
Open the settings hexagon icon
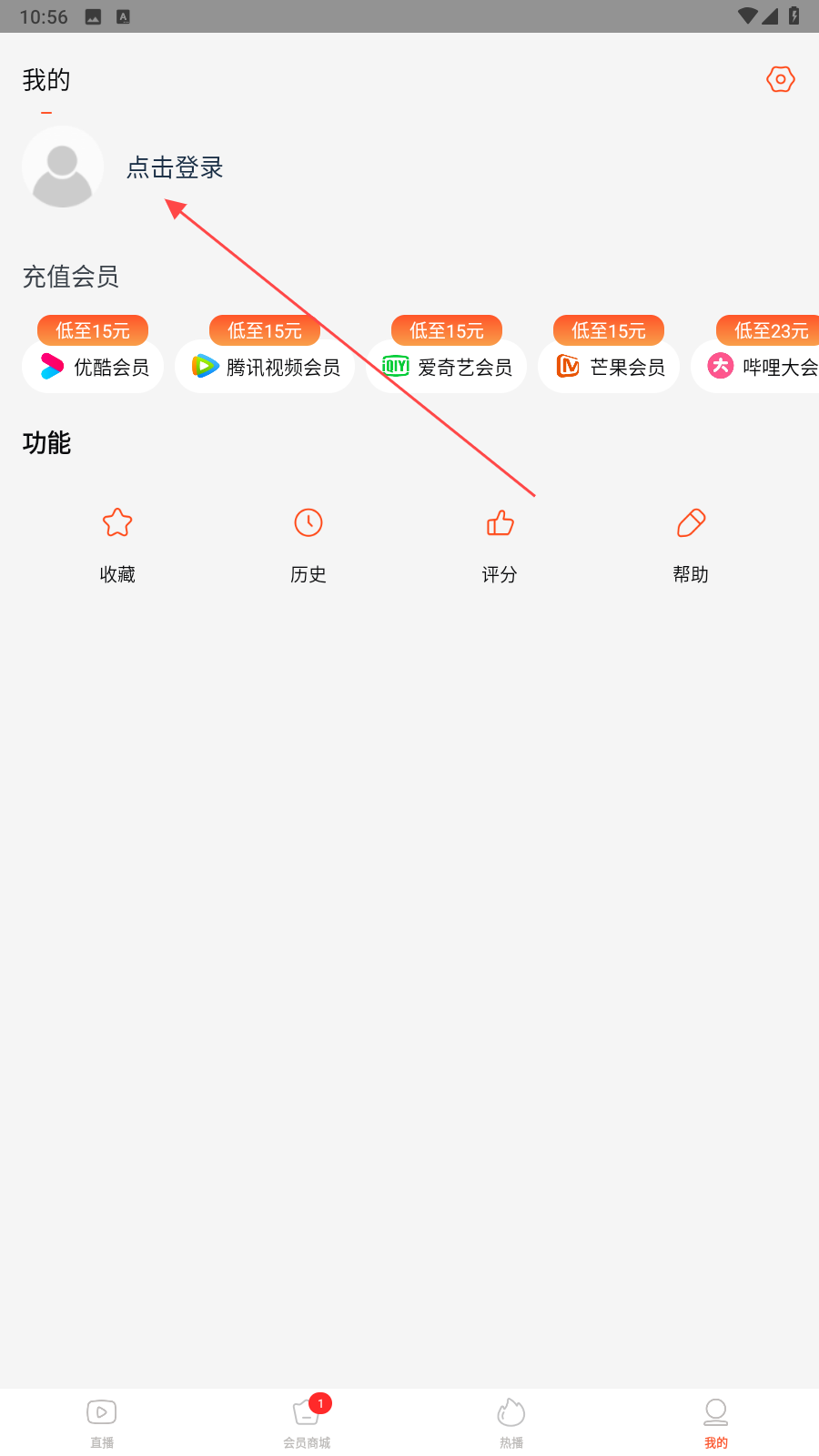[x=781, y=79]
